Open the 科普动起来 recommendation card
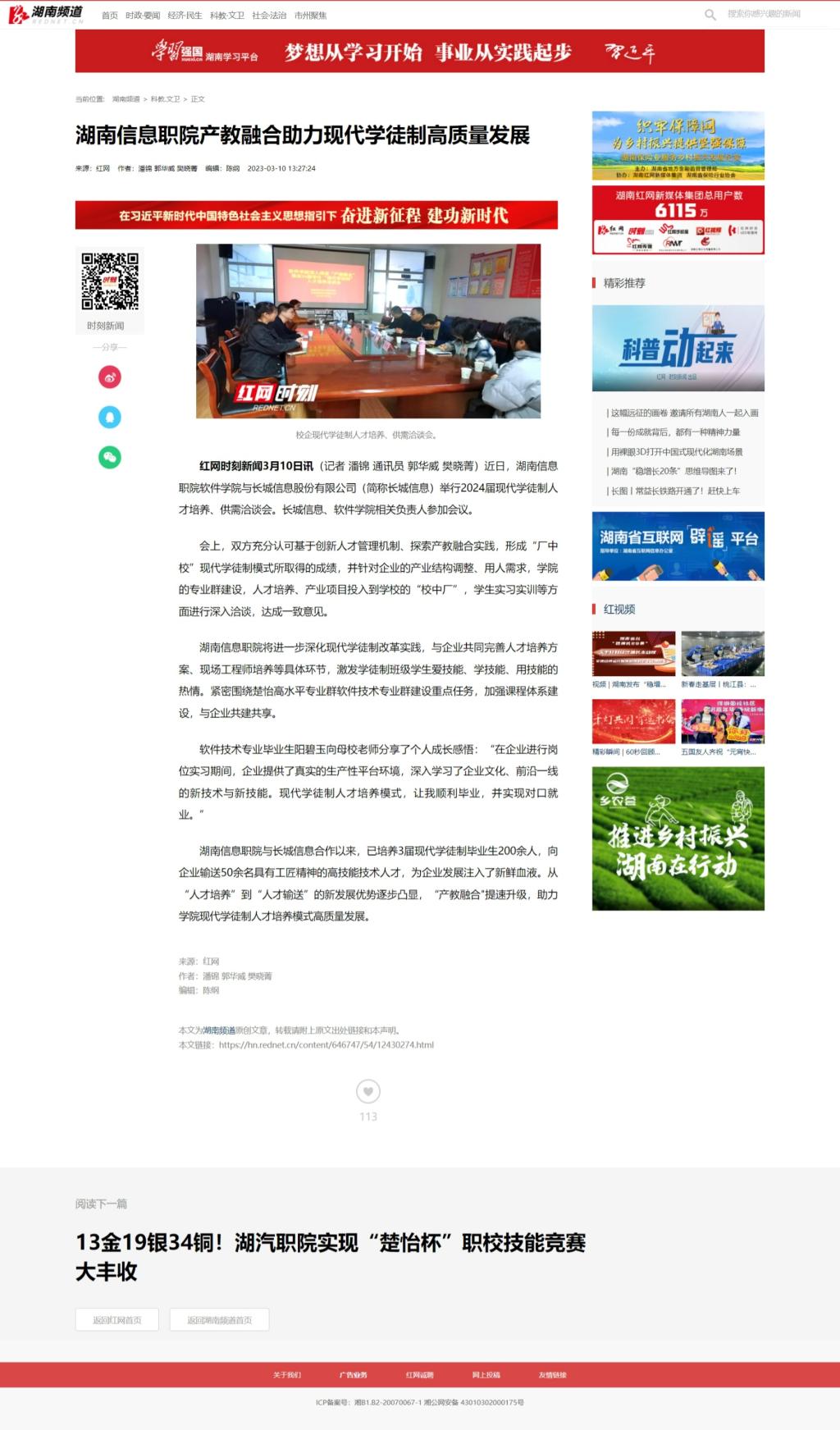 coord(678,348)
